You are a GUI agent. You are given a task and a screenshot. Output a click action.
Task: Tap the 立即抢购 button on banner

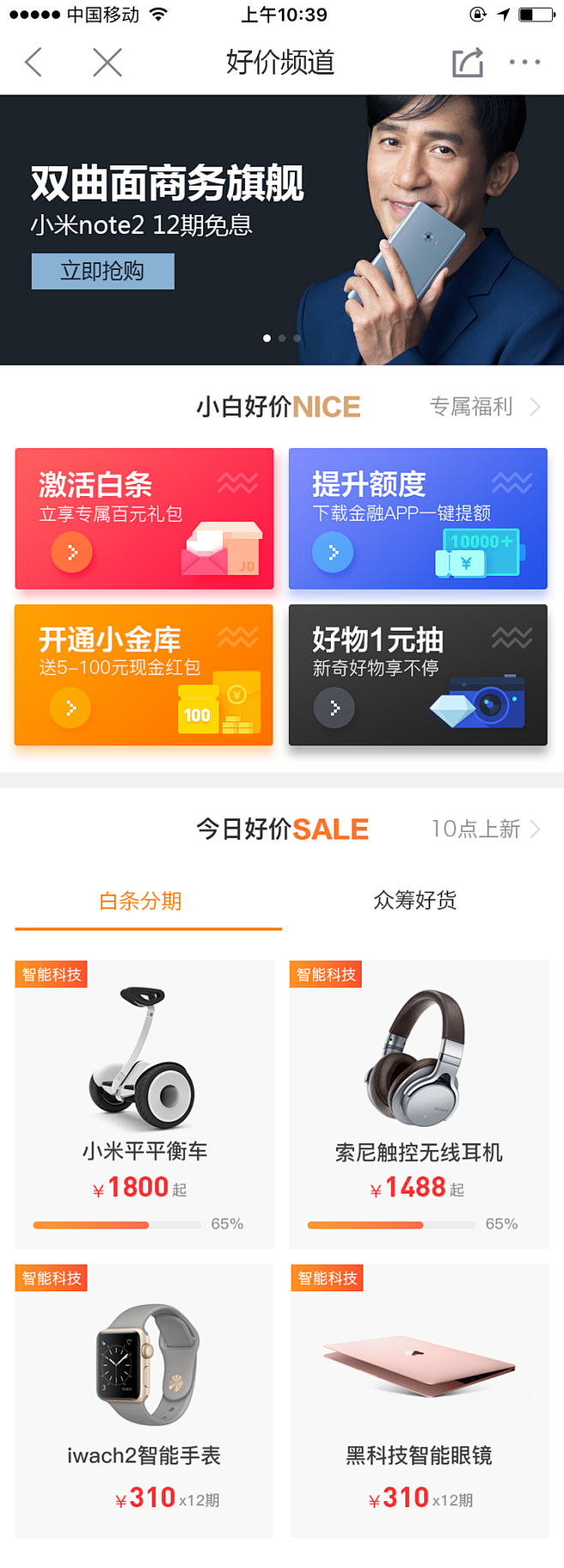(x=103, y=272)
